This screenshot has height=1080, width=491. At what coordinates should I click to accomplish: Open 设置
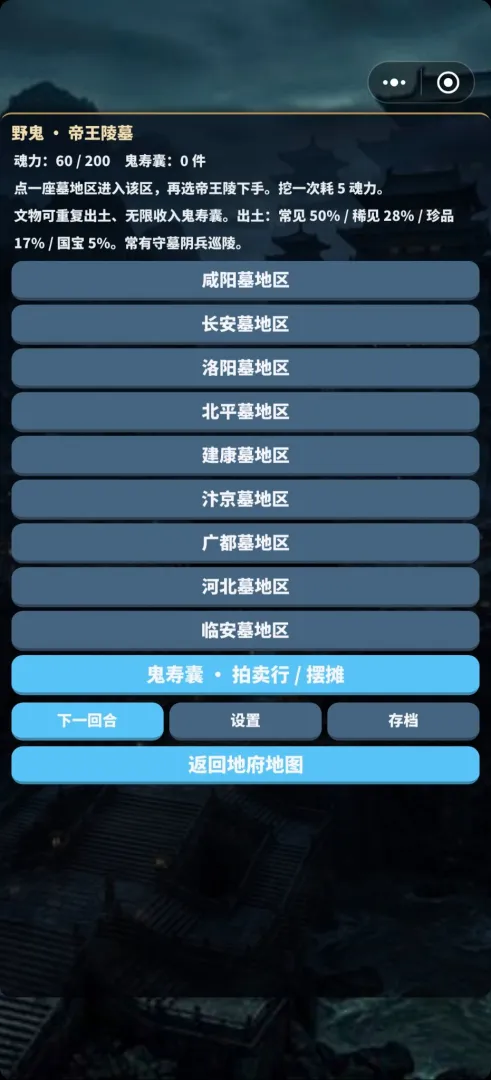(x=245, y=721)
